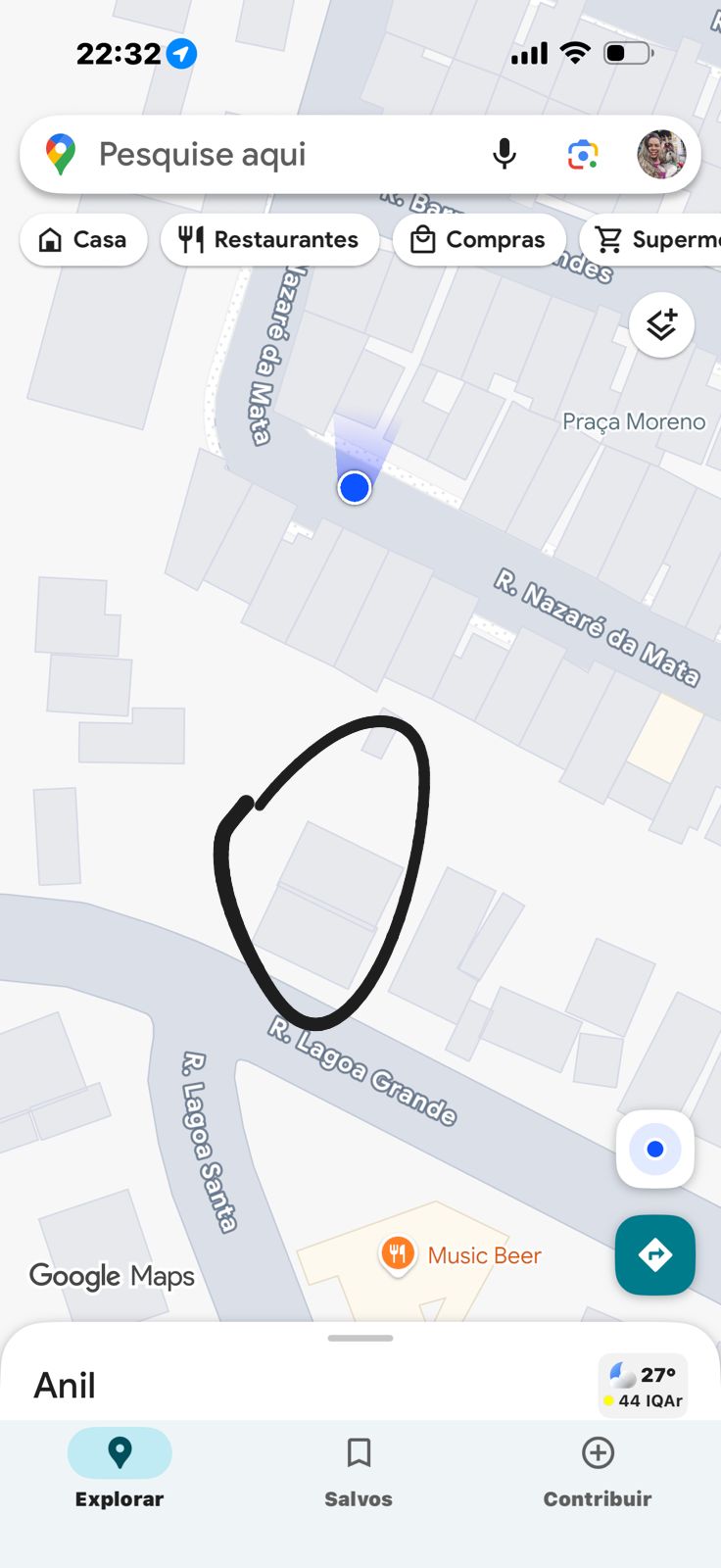Viewport: 721px width, 1568px height.
Task: Start voice search with the microphone
Action: (505, 155)
